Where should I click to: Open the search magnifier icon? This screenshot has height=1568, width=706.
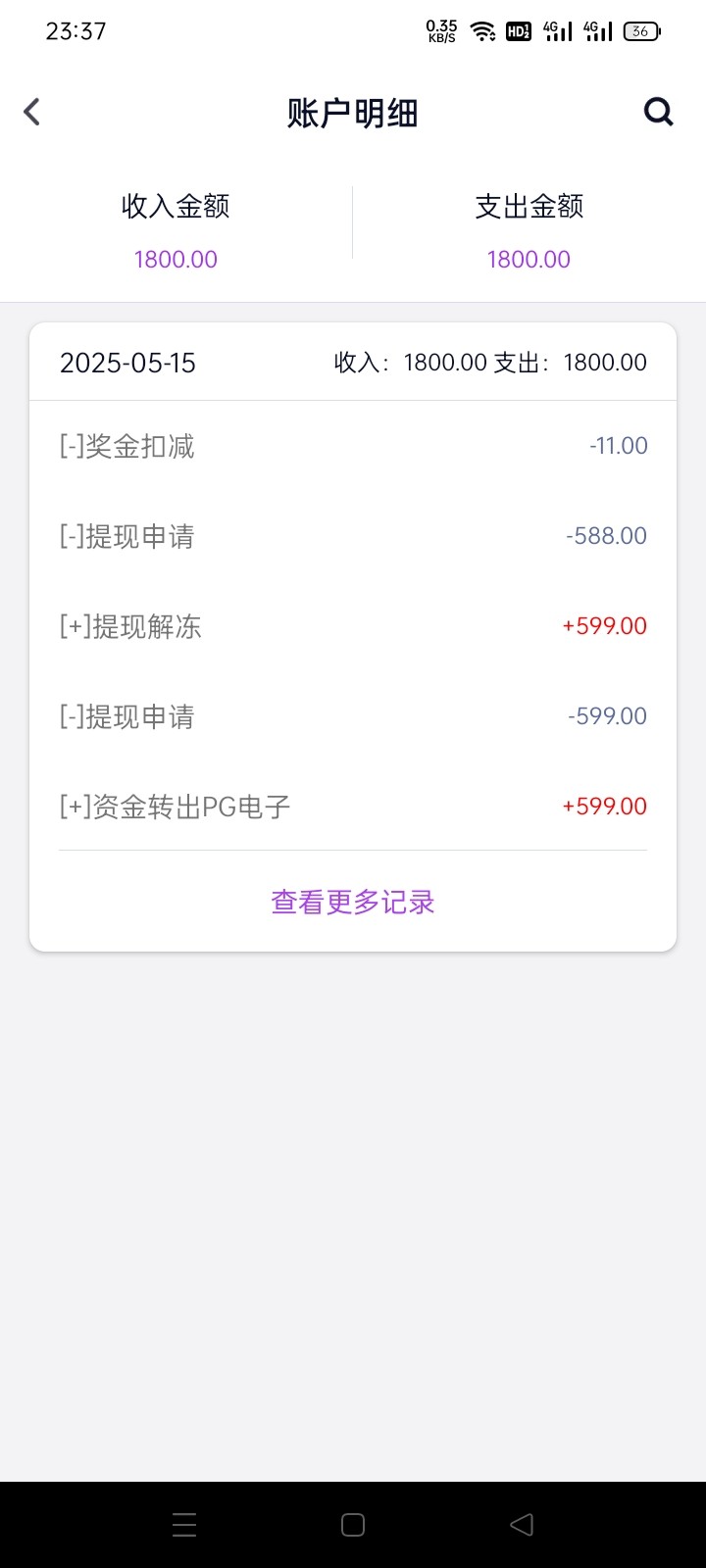click(658, 112)
